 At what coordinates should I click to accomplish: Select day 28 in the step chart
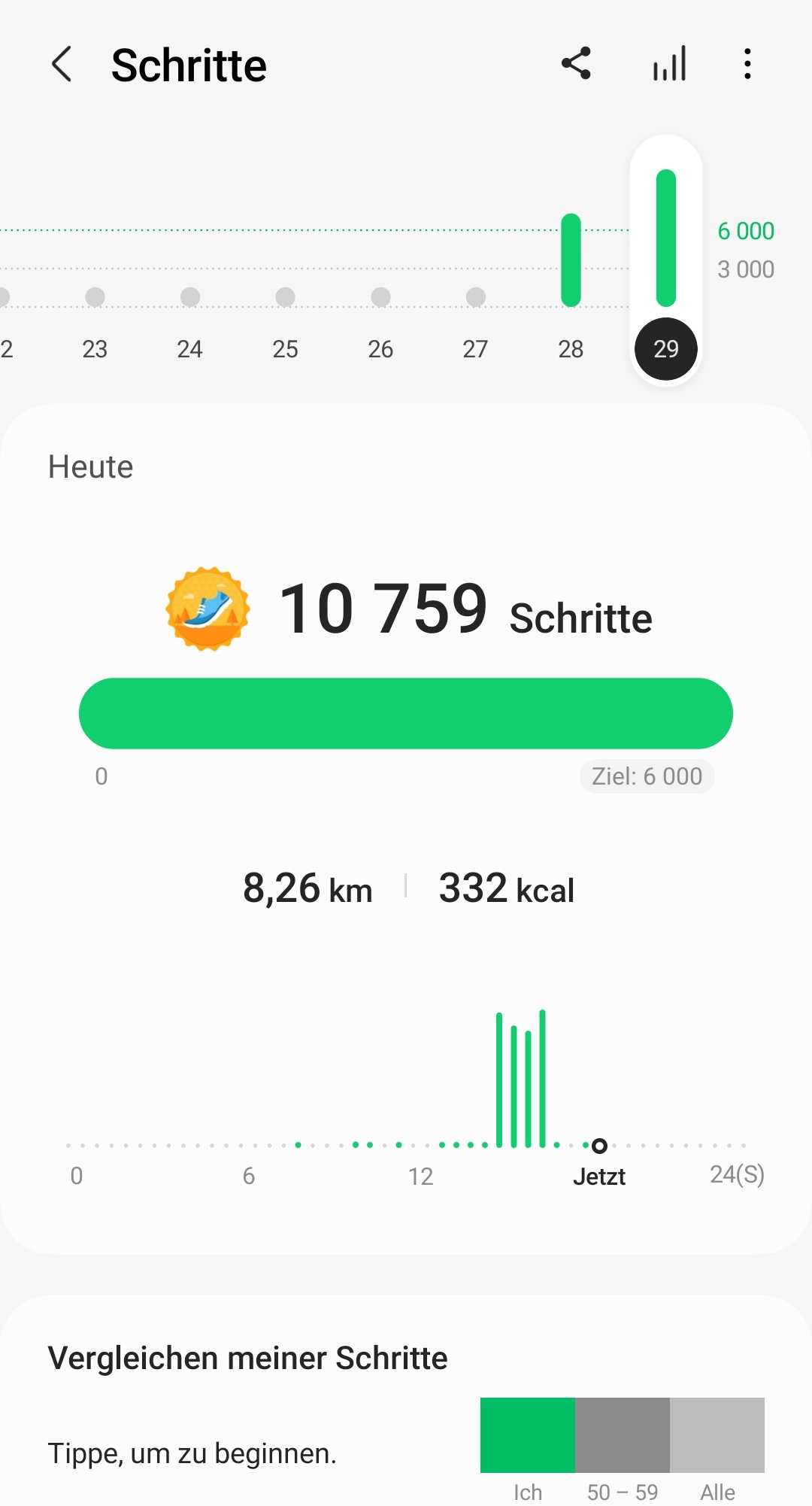(571, 348)
